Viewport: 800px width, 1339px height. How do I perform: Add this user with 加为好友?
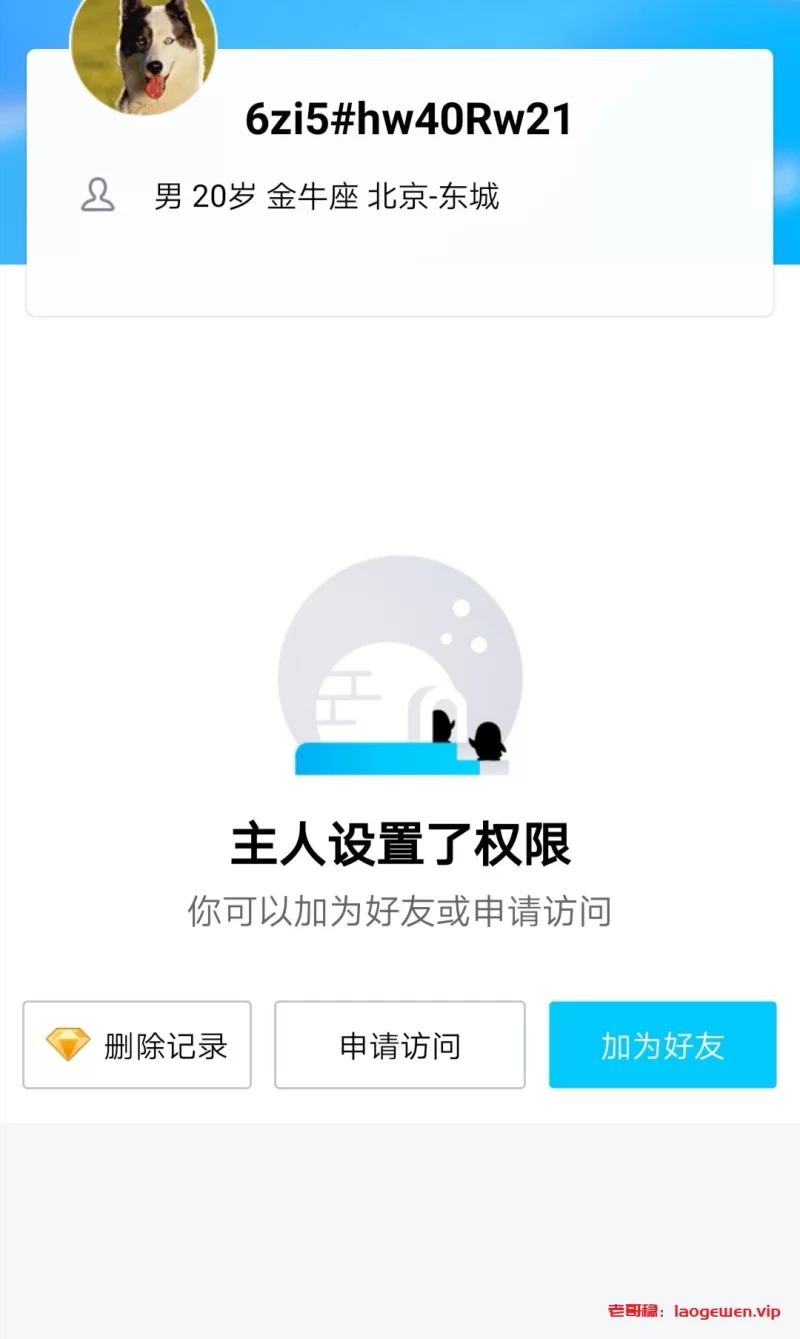pyautogui.click(x=662, y=1045)
